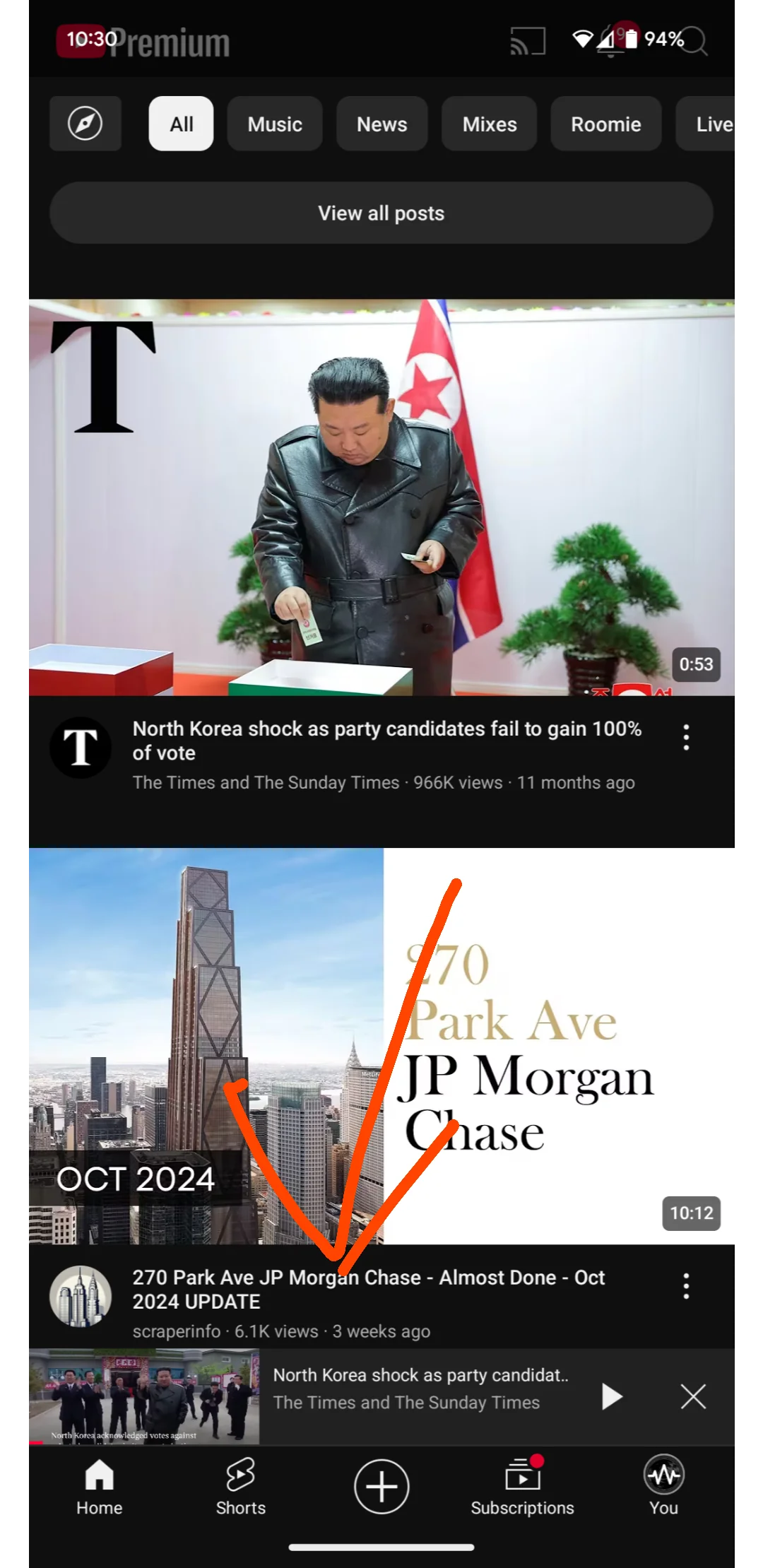The width and height of the screenshot is (763, 1568).
Task: Select the Music filter chip
Action: coord(275,124)
